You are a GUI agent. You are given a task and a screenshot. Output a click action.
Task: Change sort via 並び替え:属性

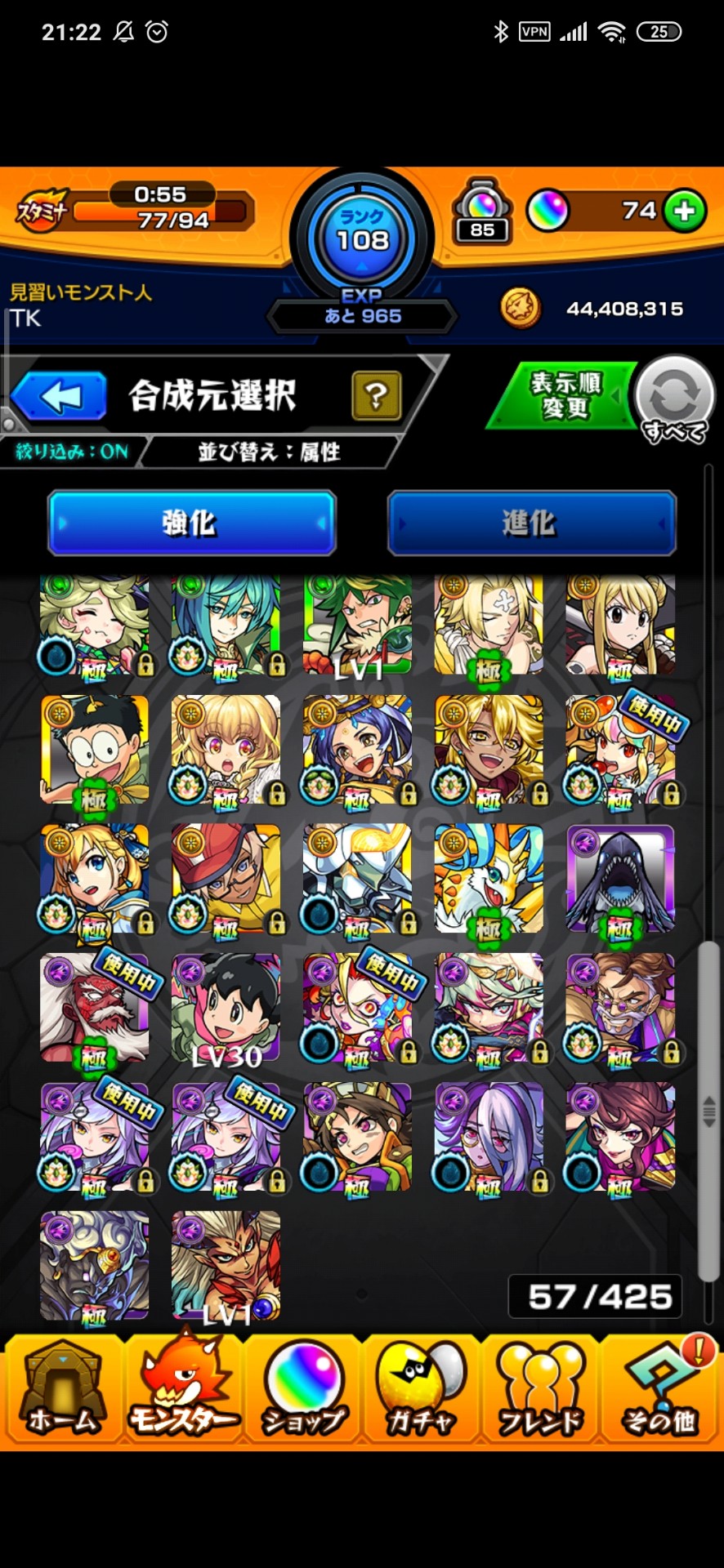(270, 452)
